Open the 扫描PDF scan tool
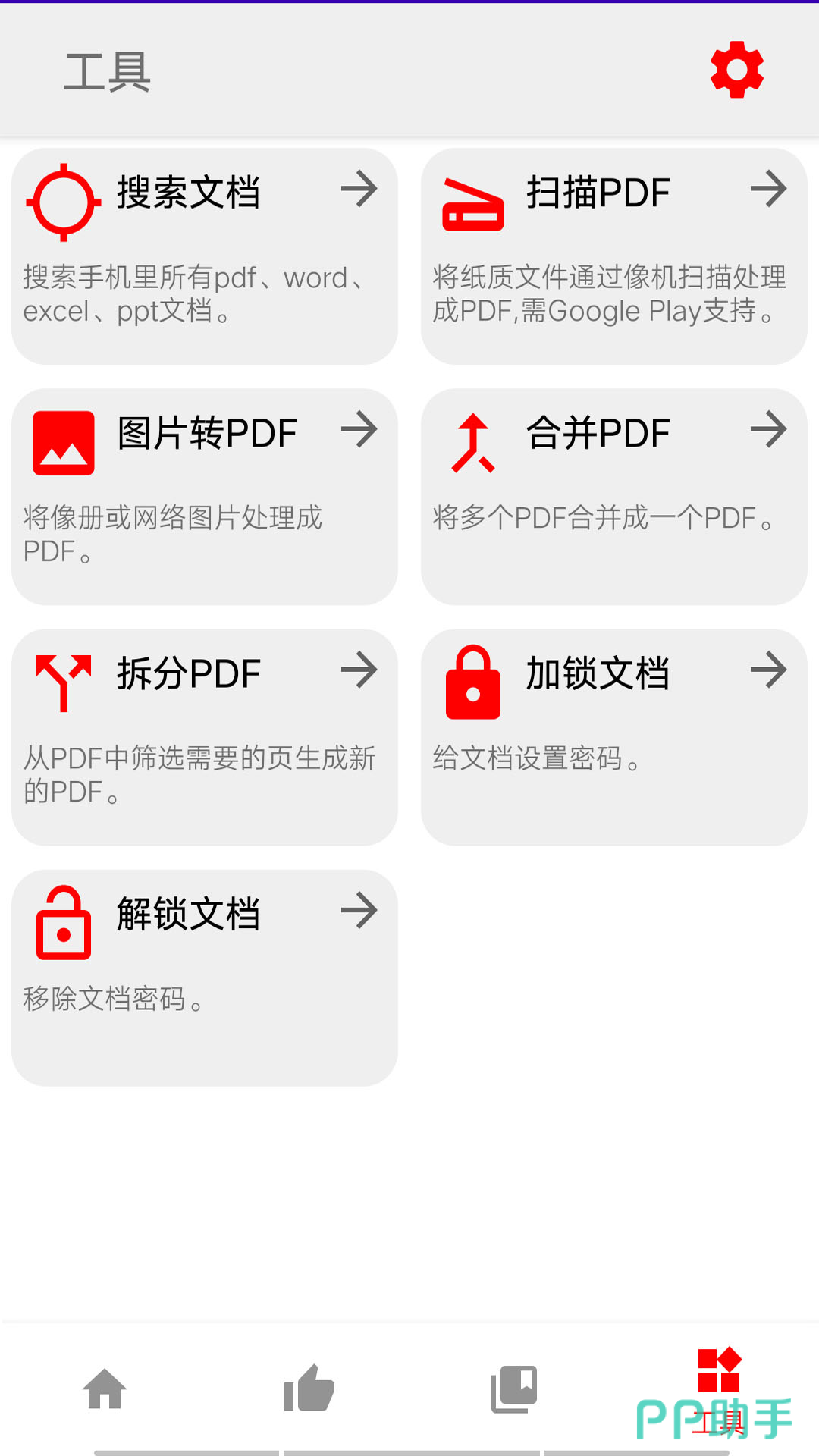The image size is (819, 1456). [x=613, y=256]
